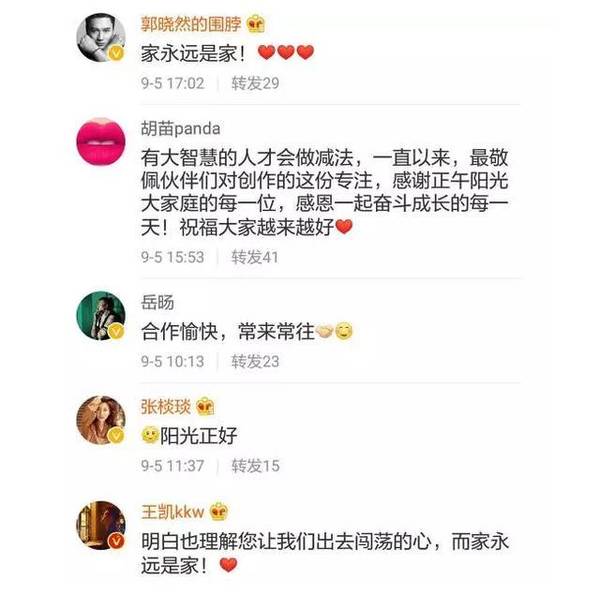View reposts of 郭晓然的围脖's comment
The image size is (600, 595).
[x=255, y=84]
